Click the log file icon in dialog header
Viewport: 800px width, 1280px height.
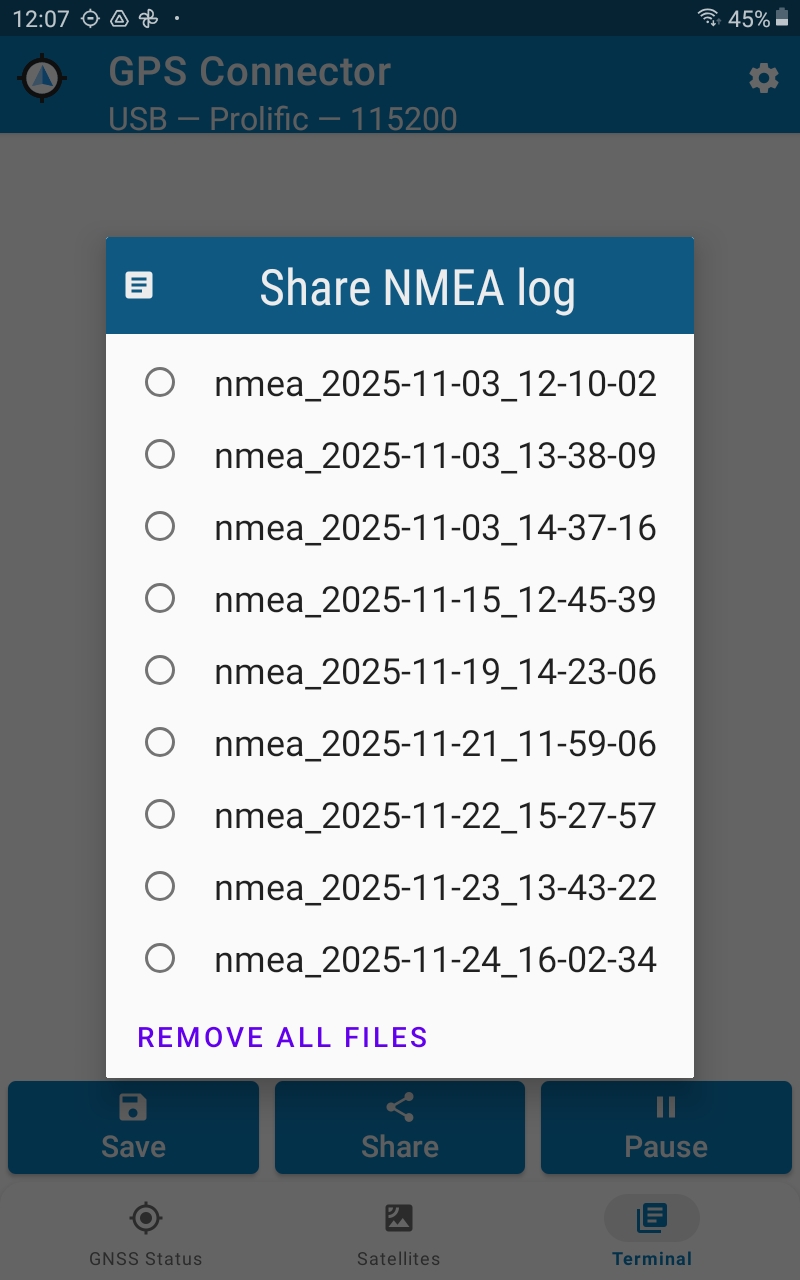pyautogui.click(x=140, y=285)
